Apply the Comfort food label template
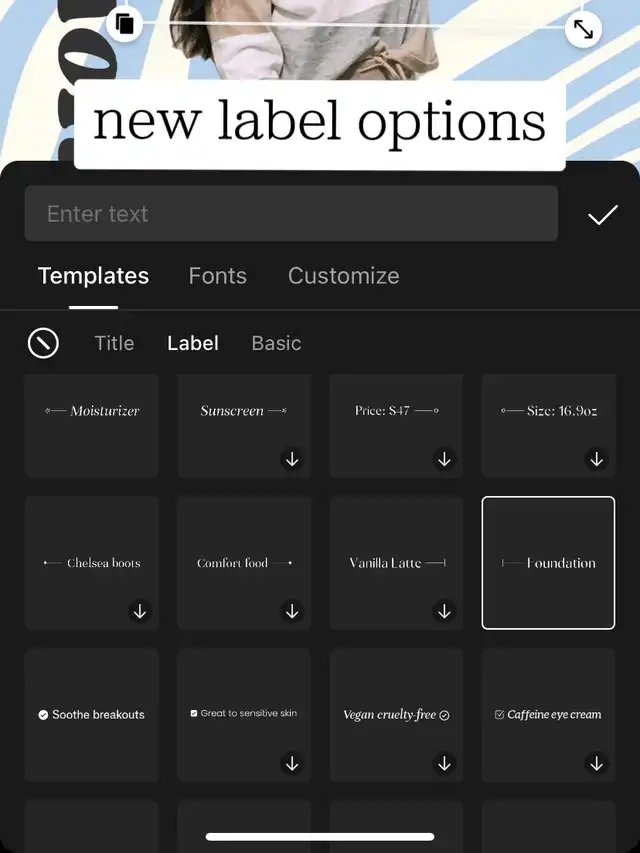The height and width of the screenshot is (853, 640). coord(243,563)
